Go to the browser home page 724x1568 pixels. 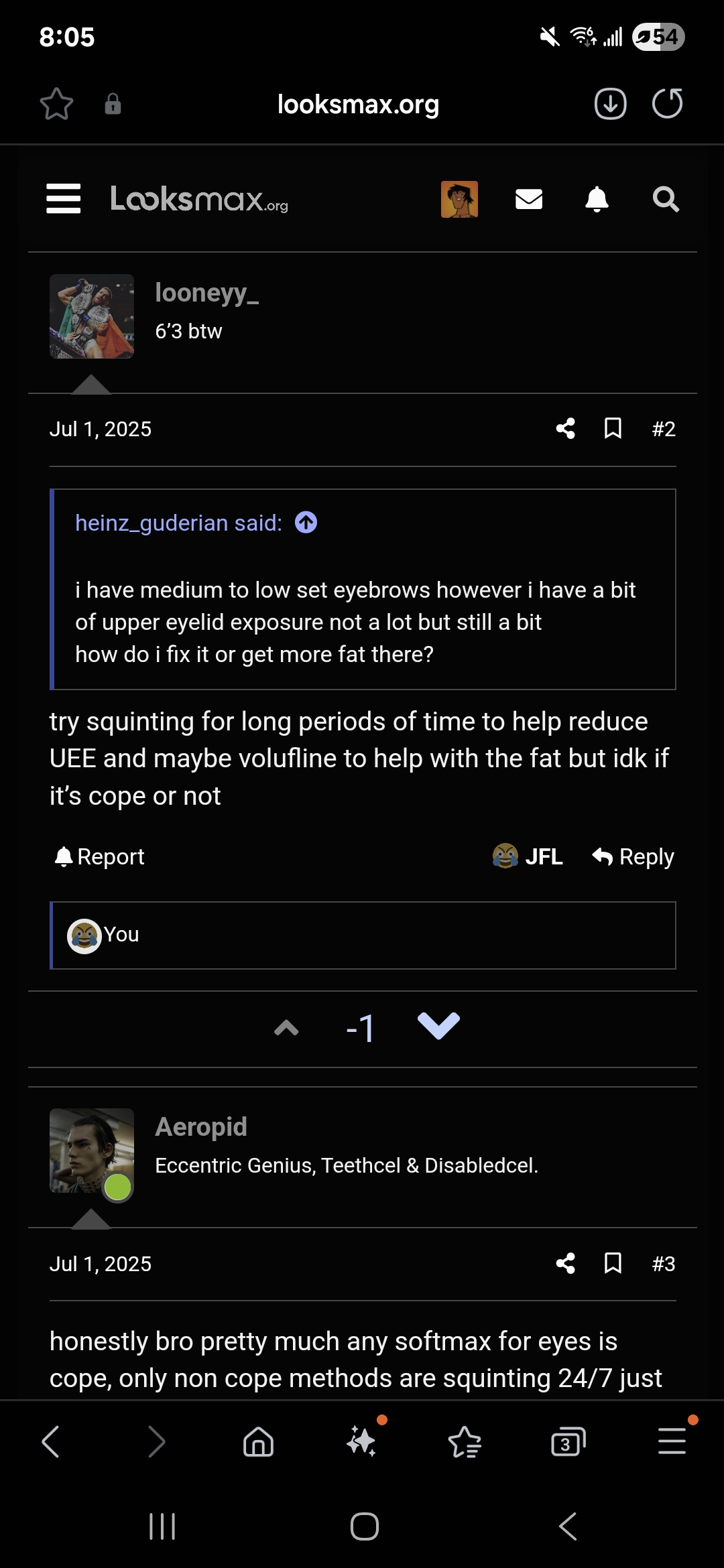tap(258, 1441)
